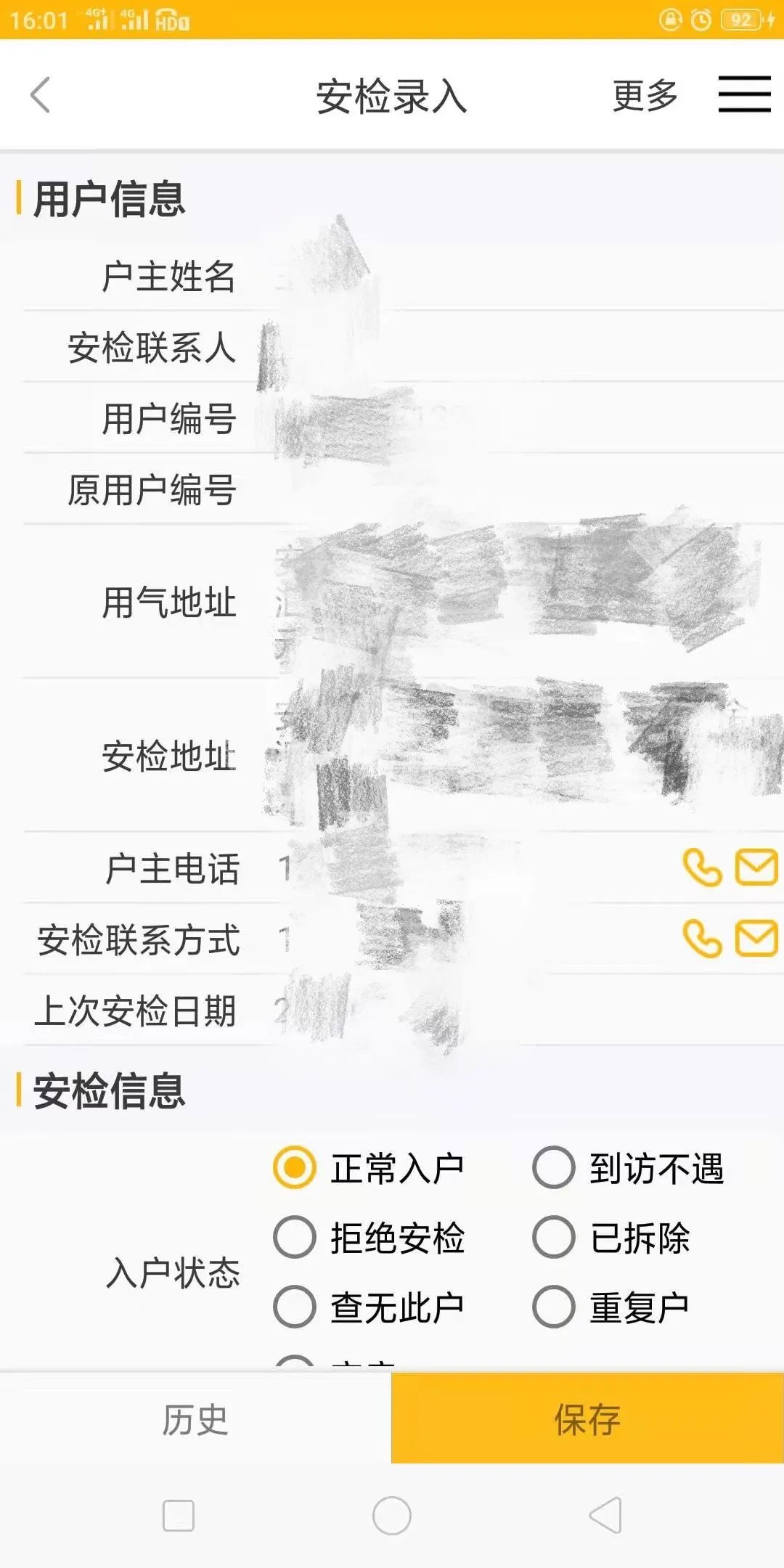Open 历史 records
The image size is (784, 1568).
tap(195, 1419)
